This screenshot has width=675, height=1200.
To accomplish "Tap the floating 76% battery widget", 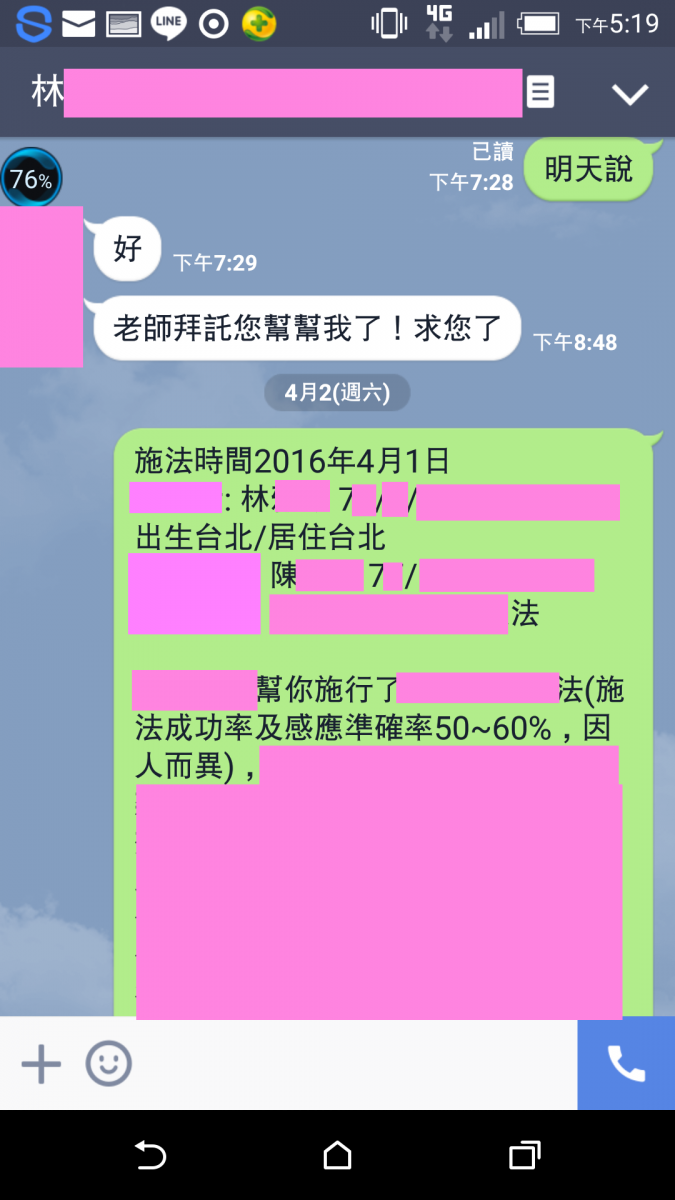I will [x=31, y=180].
